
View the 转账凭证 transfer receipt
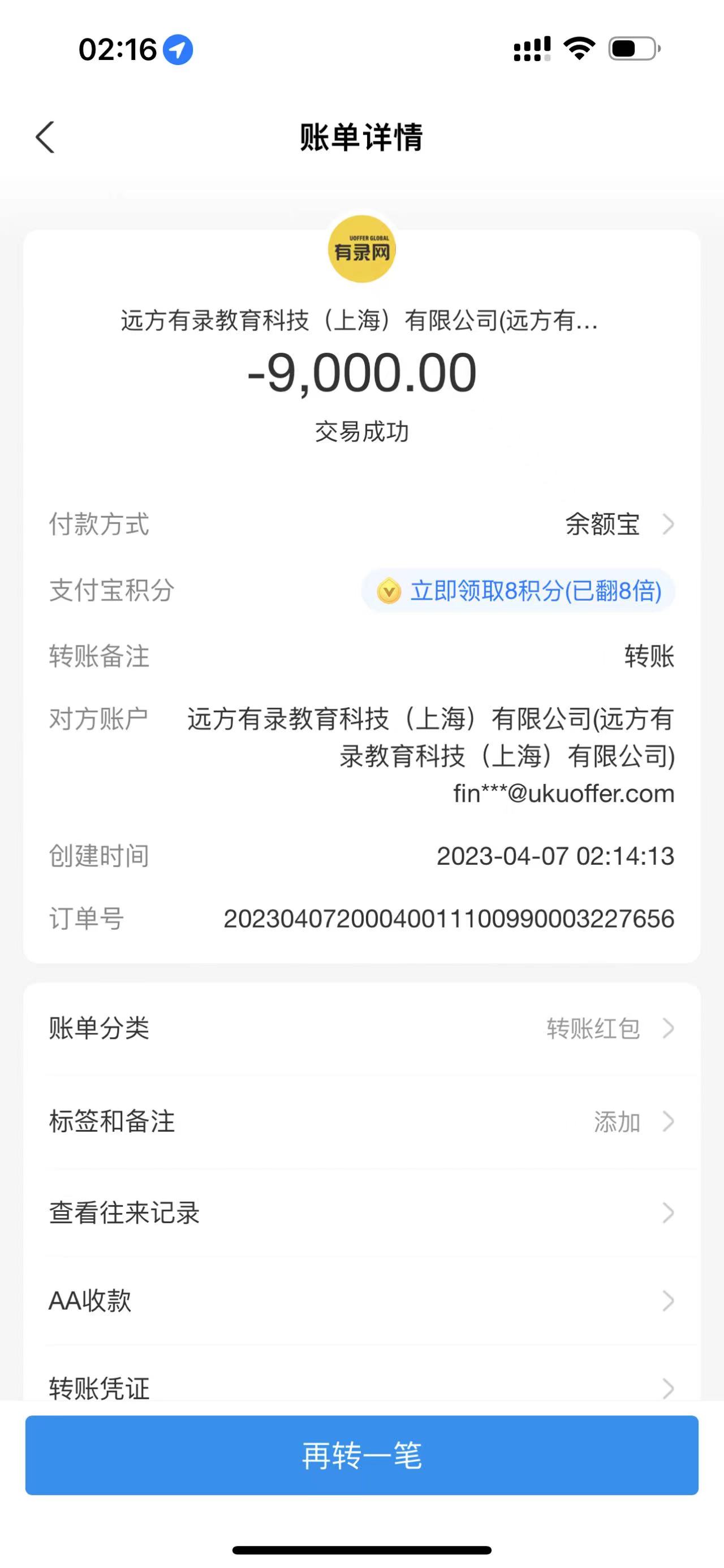[x=361, y=1387]
